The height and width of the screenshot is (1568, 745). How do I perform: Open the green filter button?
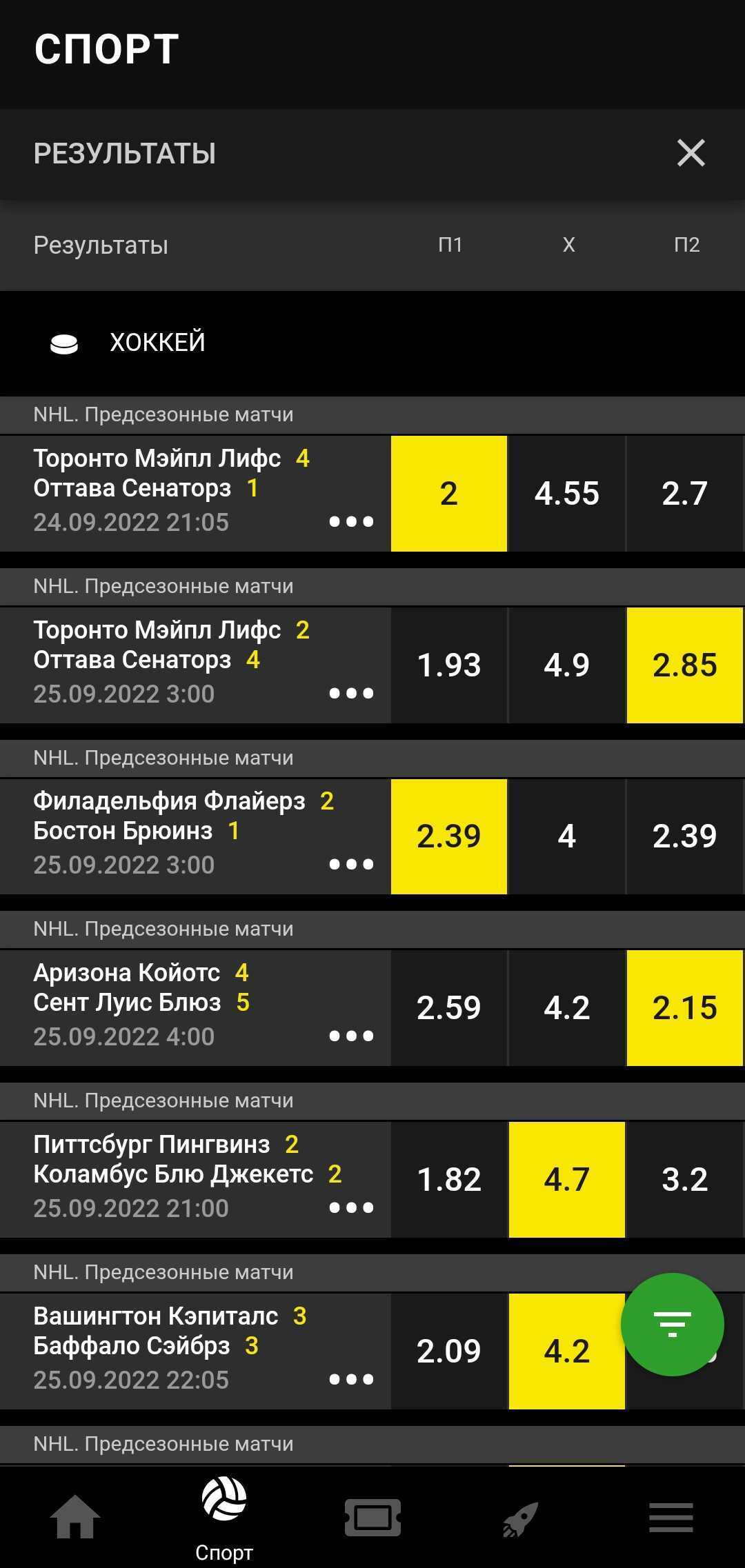(672, 1324)
